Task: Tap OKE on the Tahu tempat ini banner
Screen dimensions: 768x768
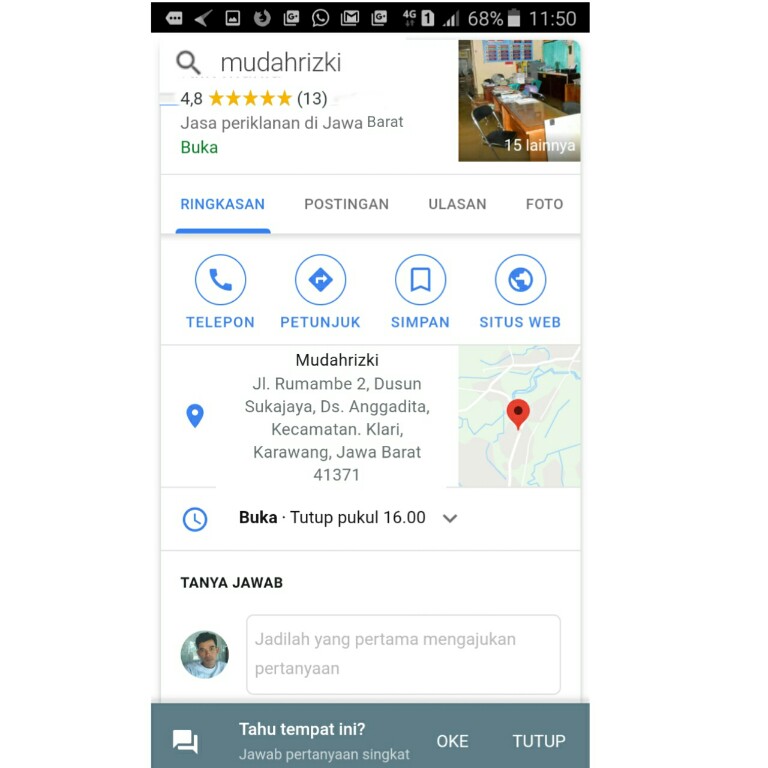Action: pyautogui.click(x=452, y=741)
